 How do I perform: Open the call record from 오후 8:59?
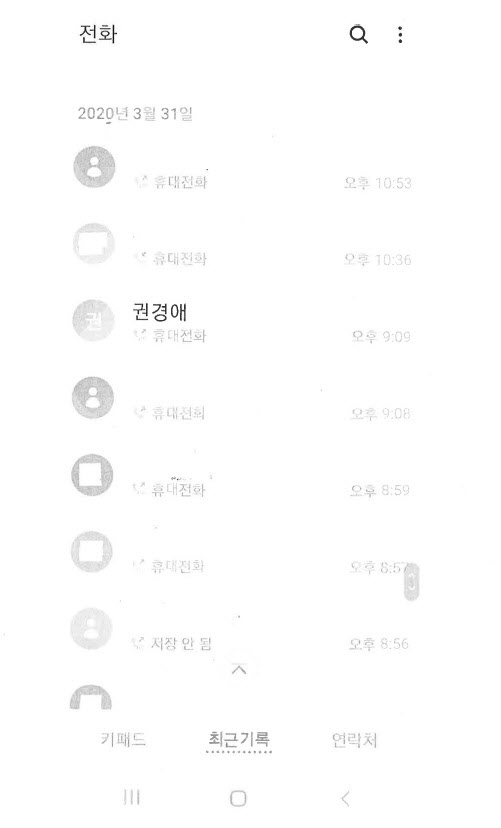pos(241,475)
